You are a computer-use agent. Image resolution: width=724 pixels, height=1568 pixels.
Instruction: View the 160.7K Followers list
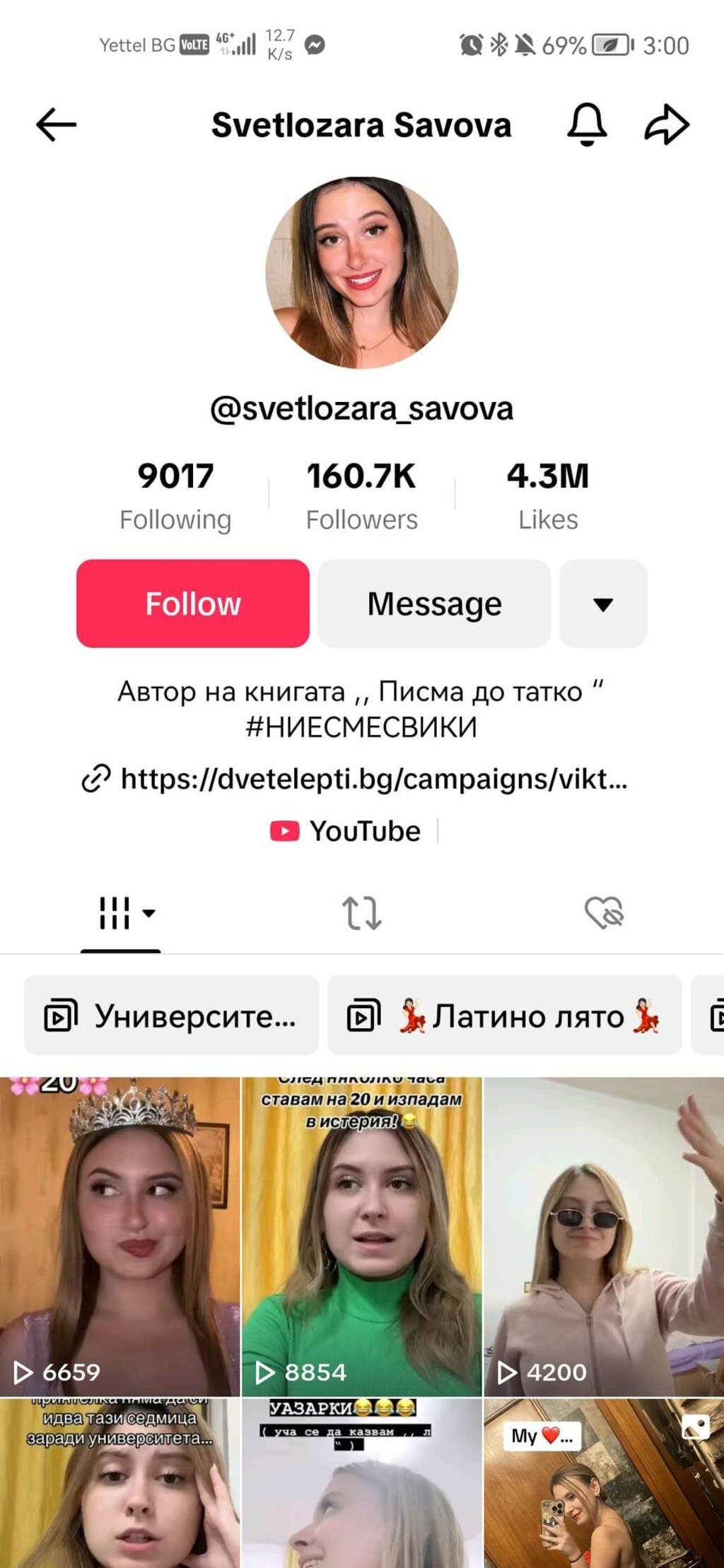(361, 496)
